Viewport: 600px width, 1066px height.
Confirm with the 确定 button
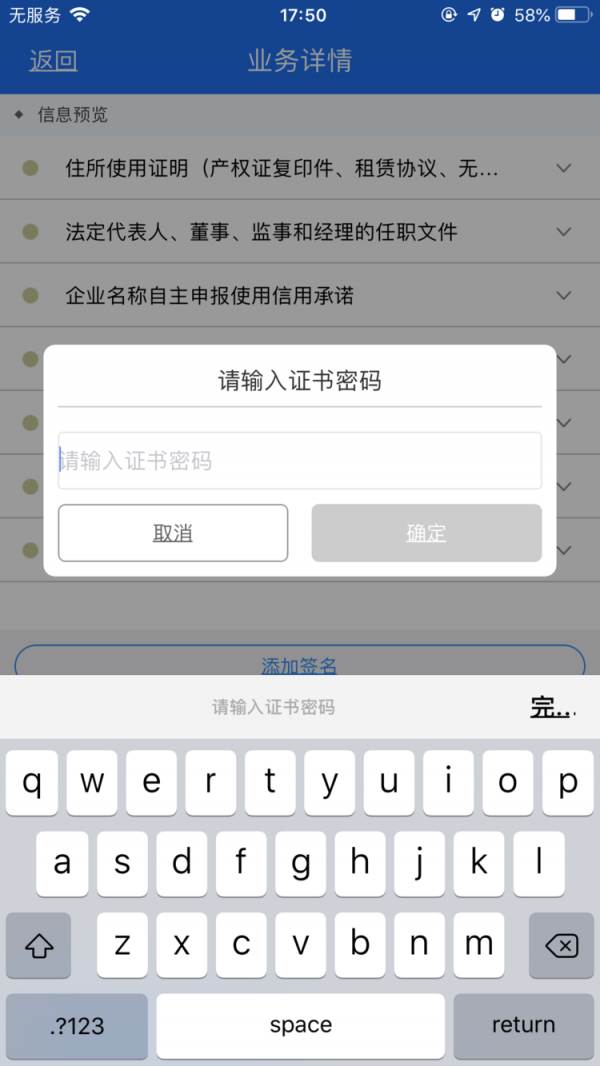[426, 533]
